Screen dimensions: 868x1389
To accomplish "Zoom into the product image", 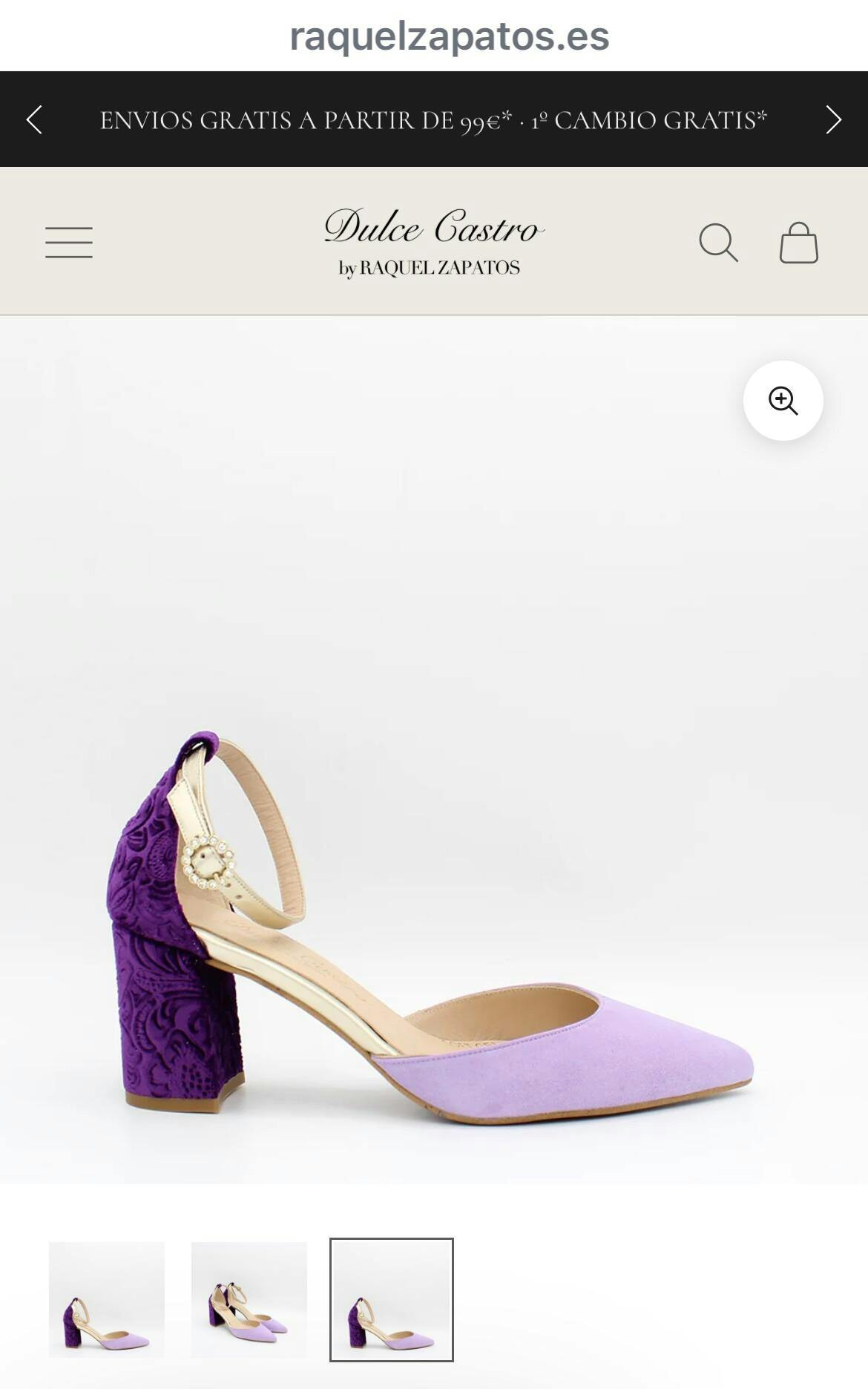I will pos(783,401).
